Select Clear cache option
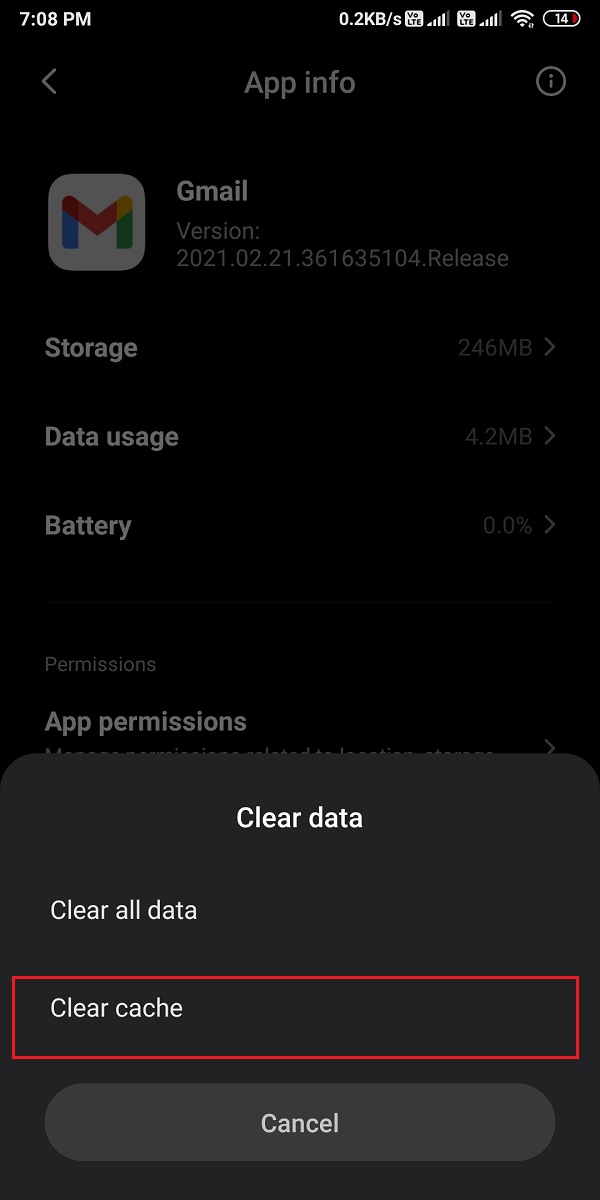 pos(295,1008)
